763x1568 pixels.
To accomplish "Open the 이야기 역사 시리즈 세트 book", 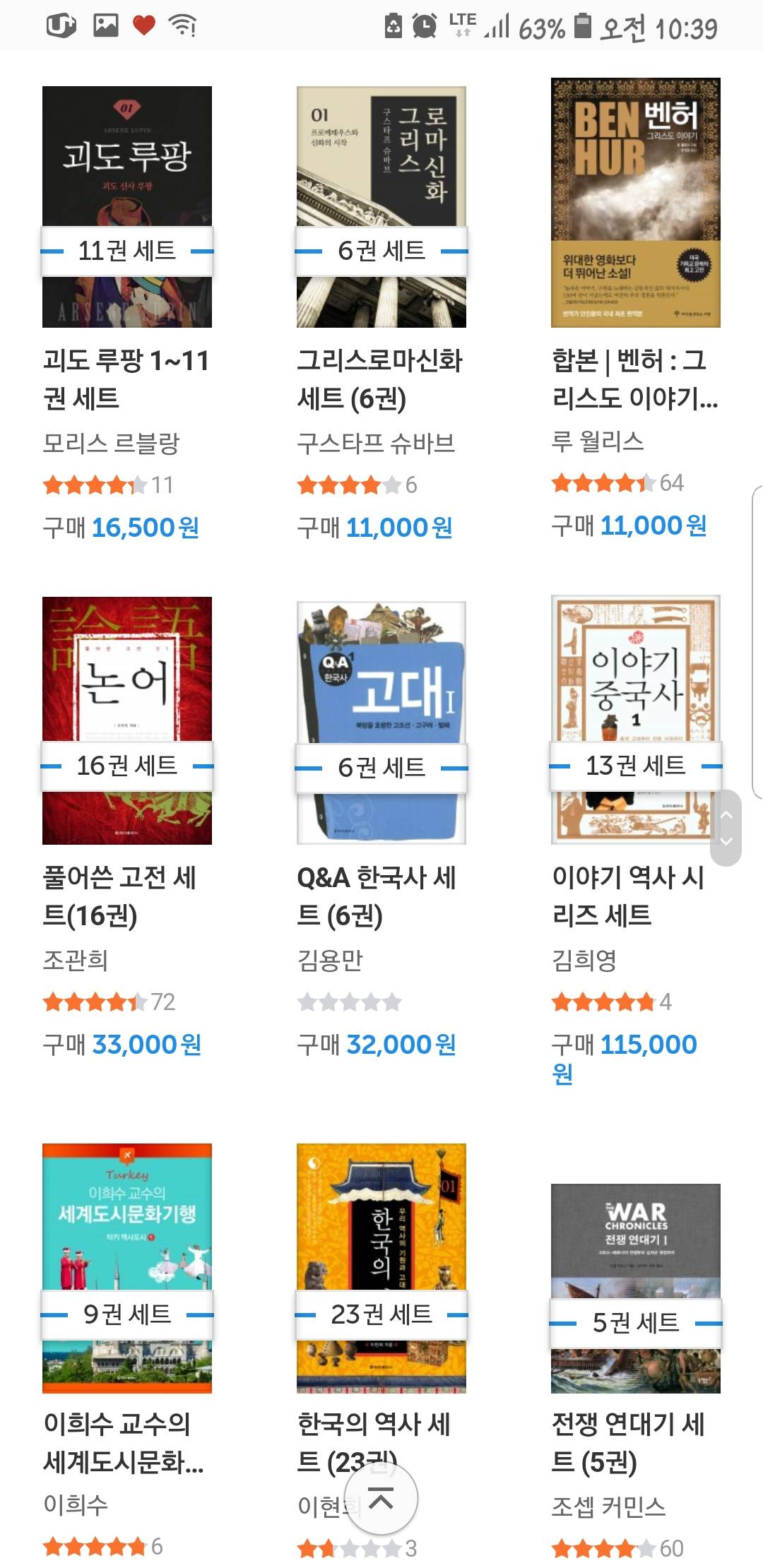I will (x=636, y=719).
